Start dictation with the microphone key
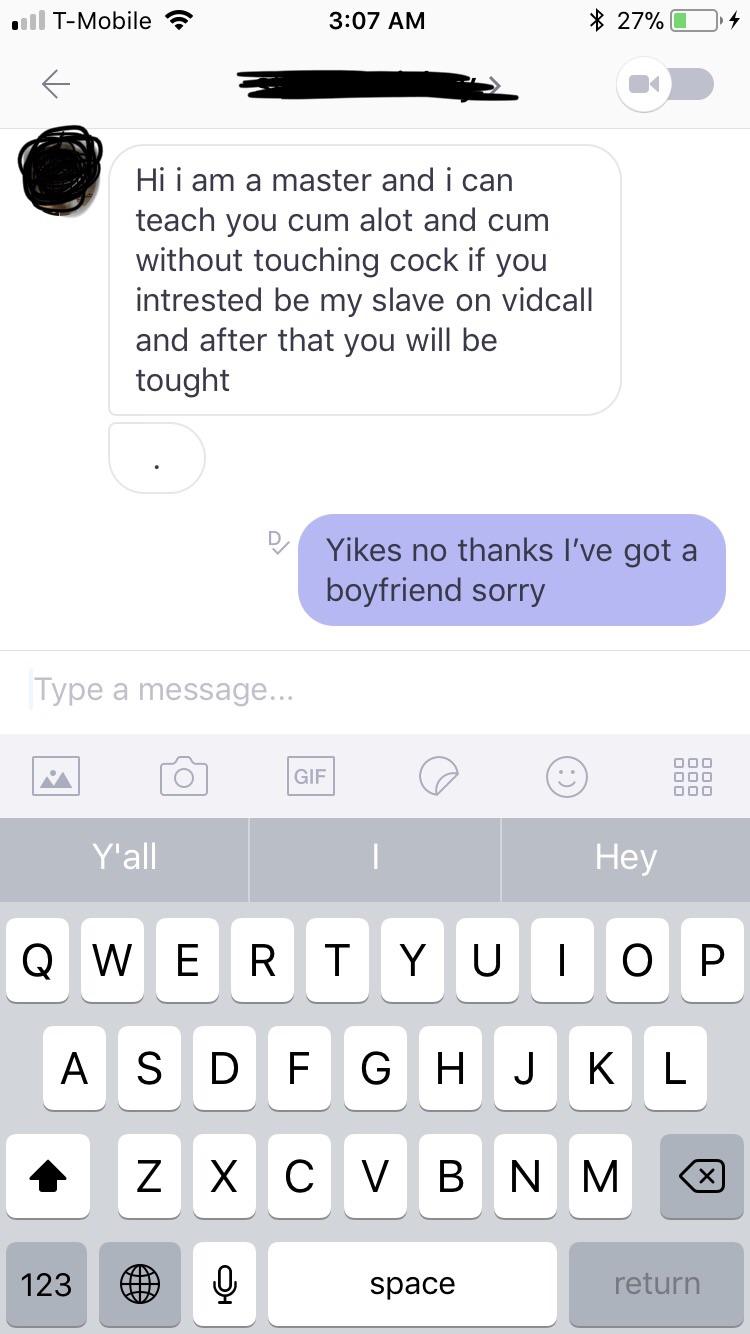 (225, 1284)
